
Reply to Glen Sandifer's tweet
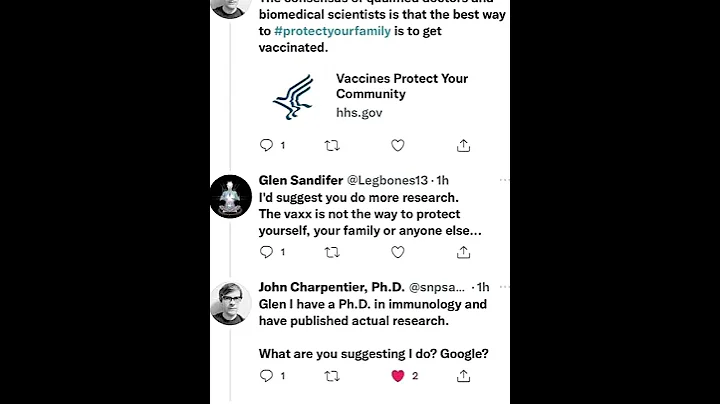pos(266,252)
